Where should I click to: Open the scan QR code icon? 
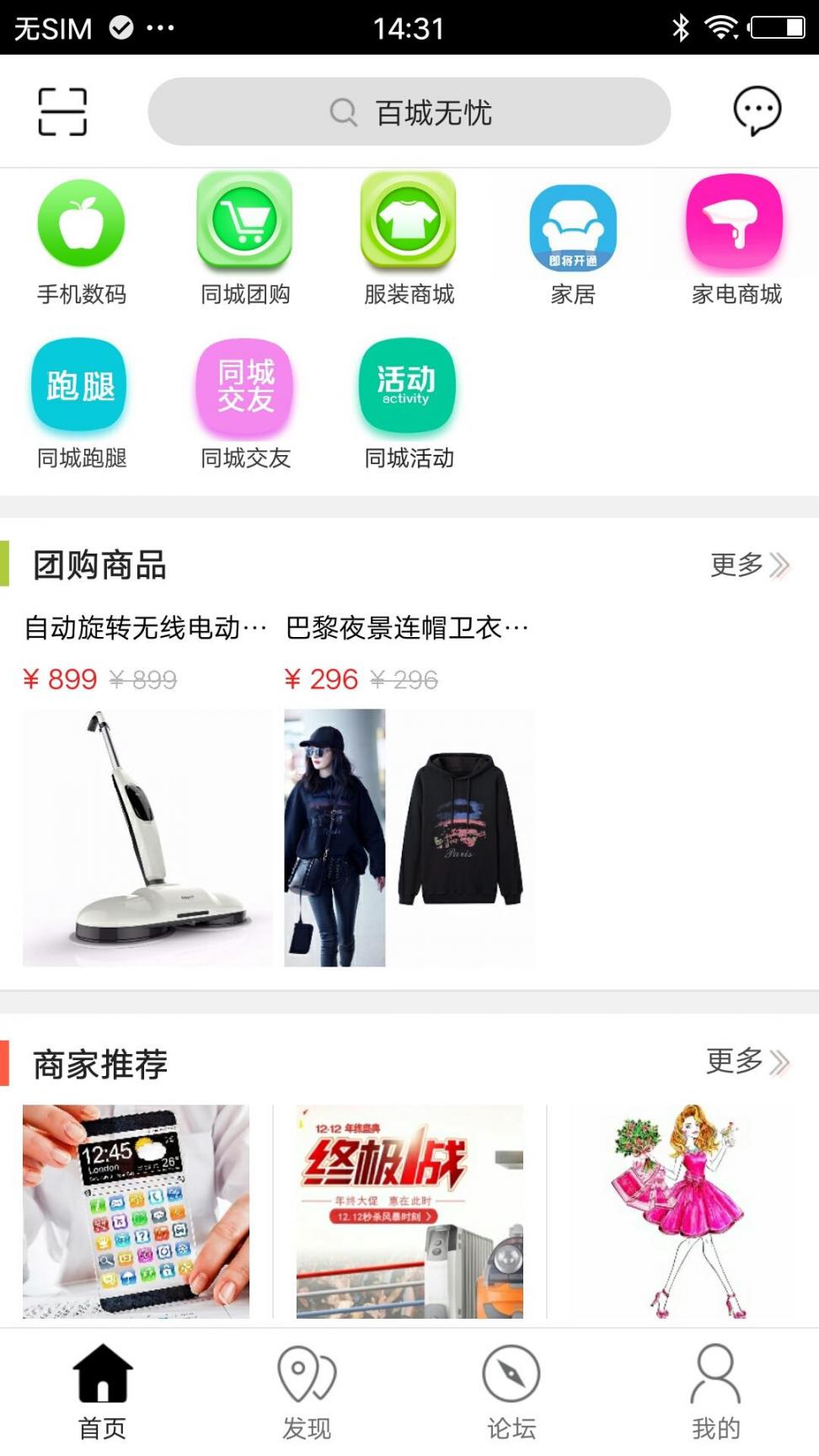62,111
